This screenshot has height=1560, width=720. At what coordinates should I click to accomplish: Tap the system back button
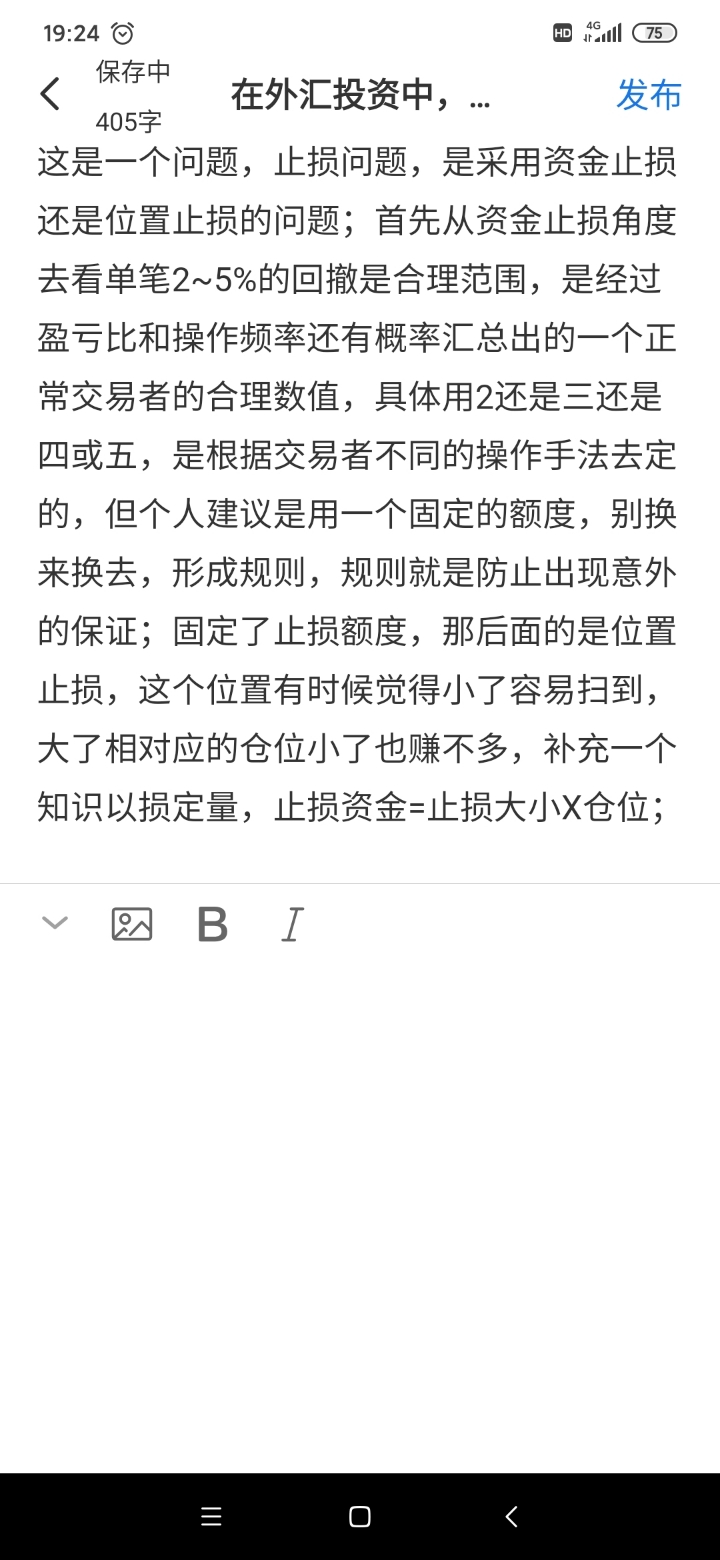511,1517
